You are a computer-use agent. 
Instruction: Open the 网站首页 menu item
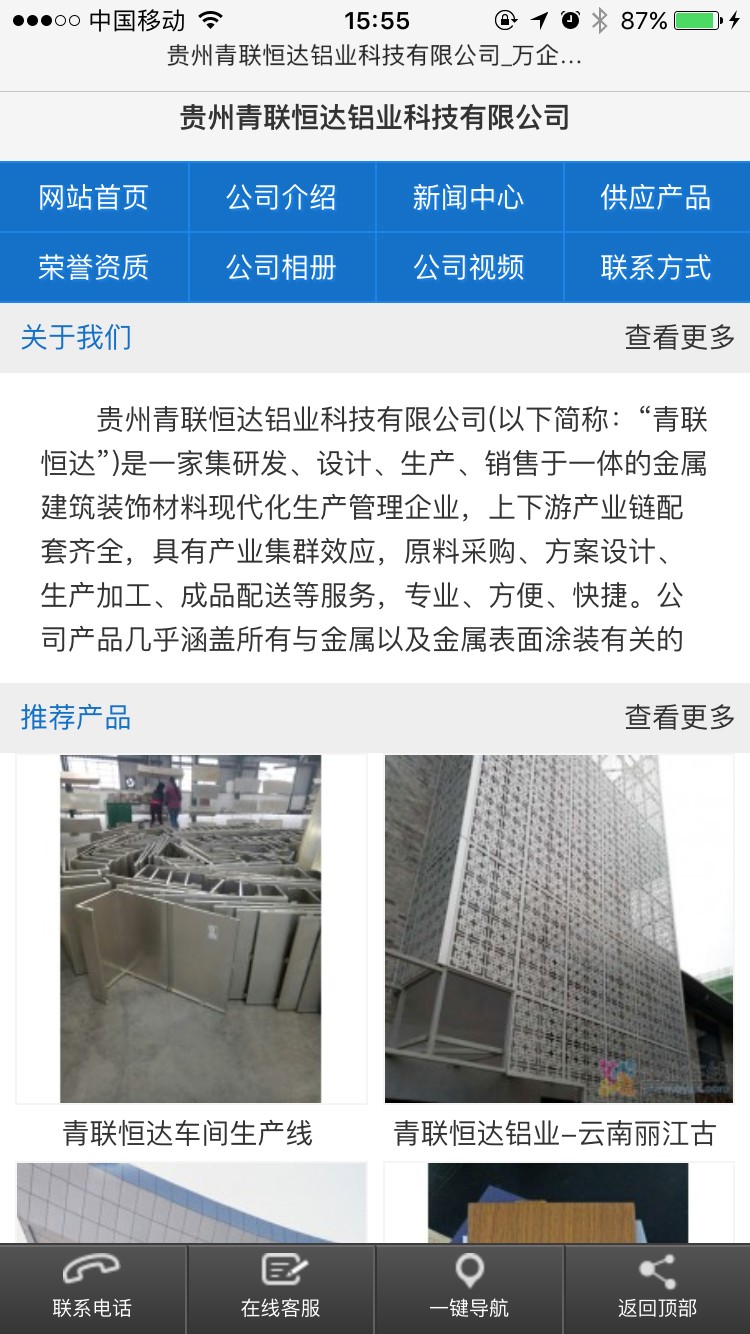tap(93, 197)
